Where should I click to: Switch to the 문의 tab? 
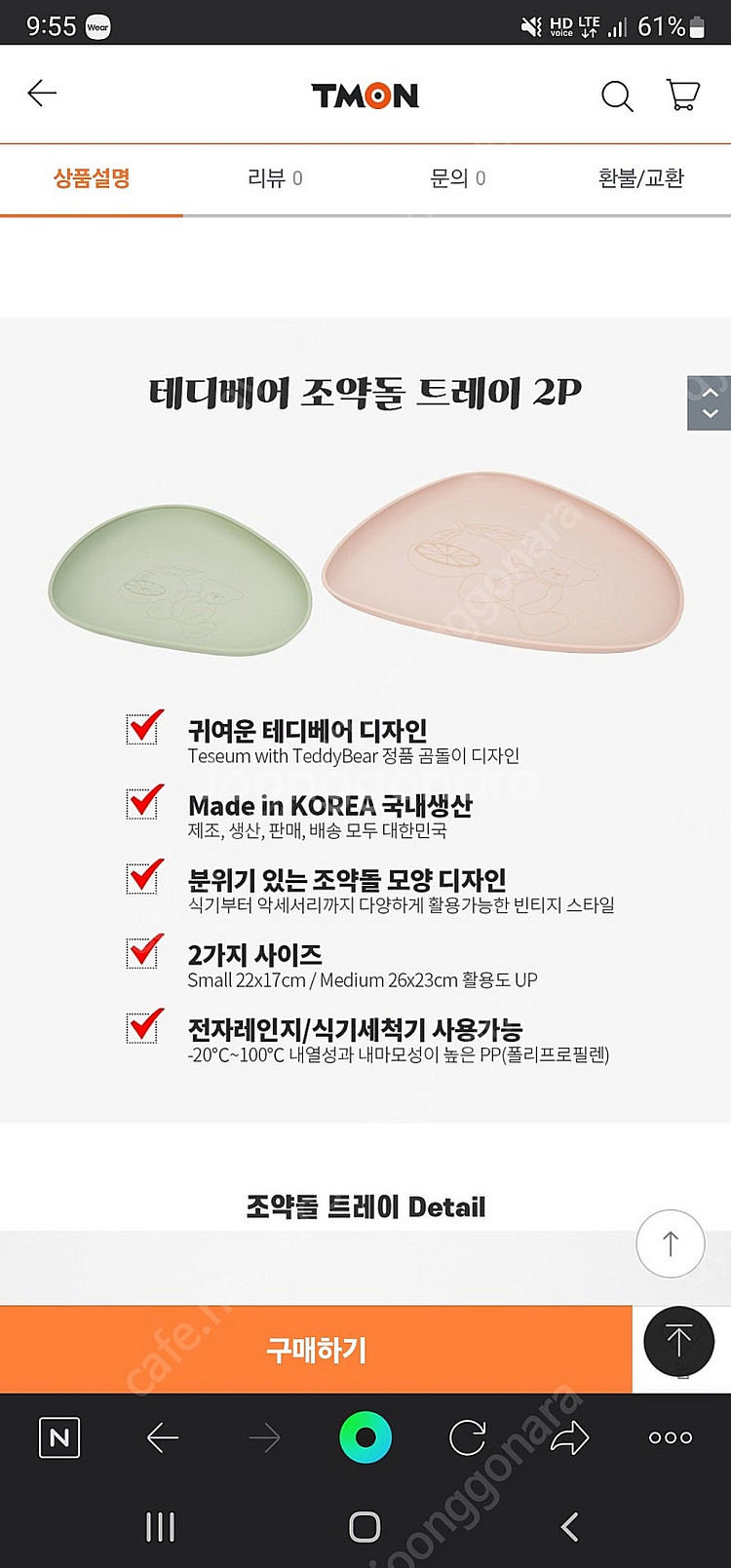click(x=457, y=178)
